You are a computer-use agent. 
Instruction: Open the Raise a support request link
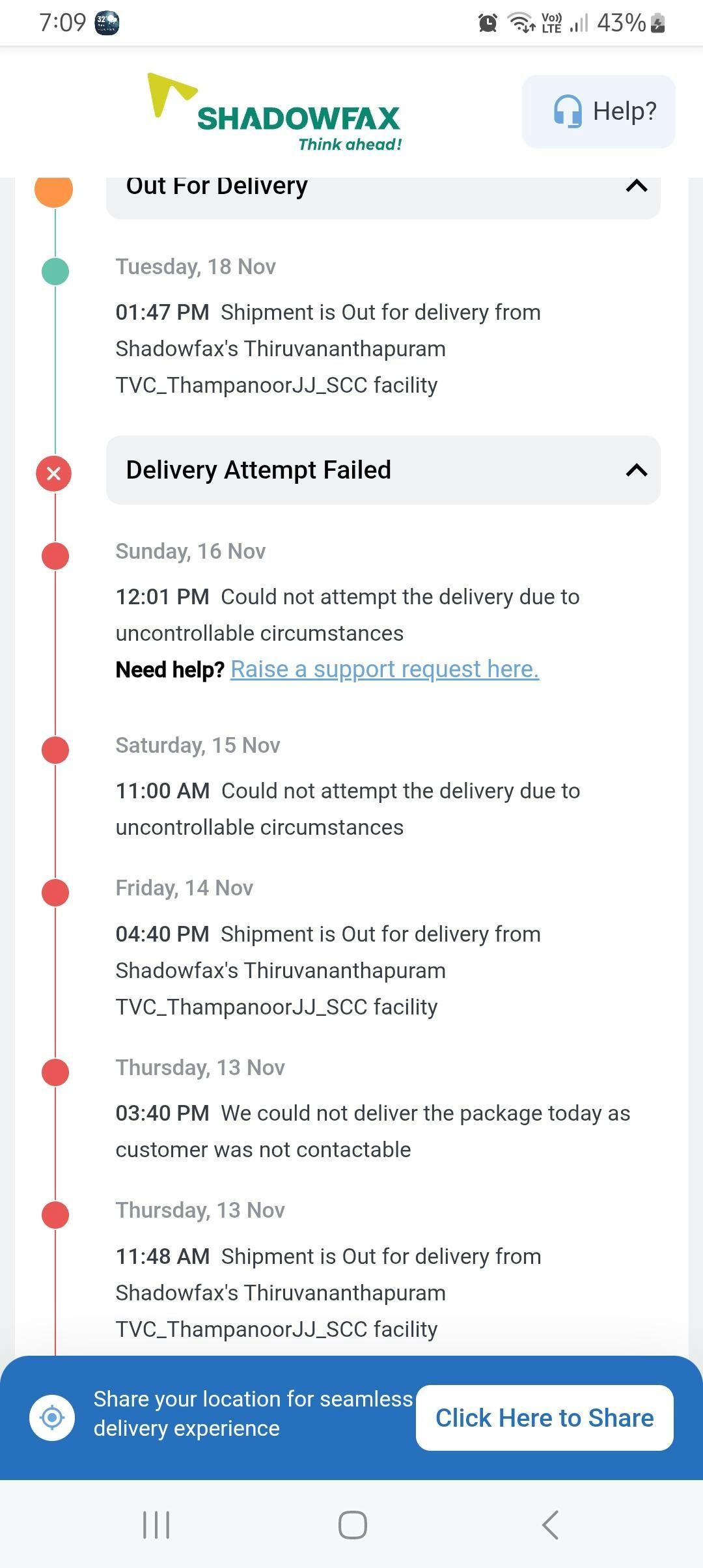(x=385, y=669)
